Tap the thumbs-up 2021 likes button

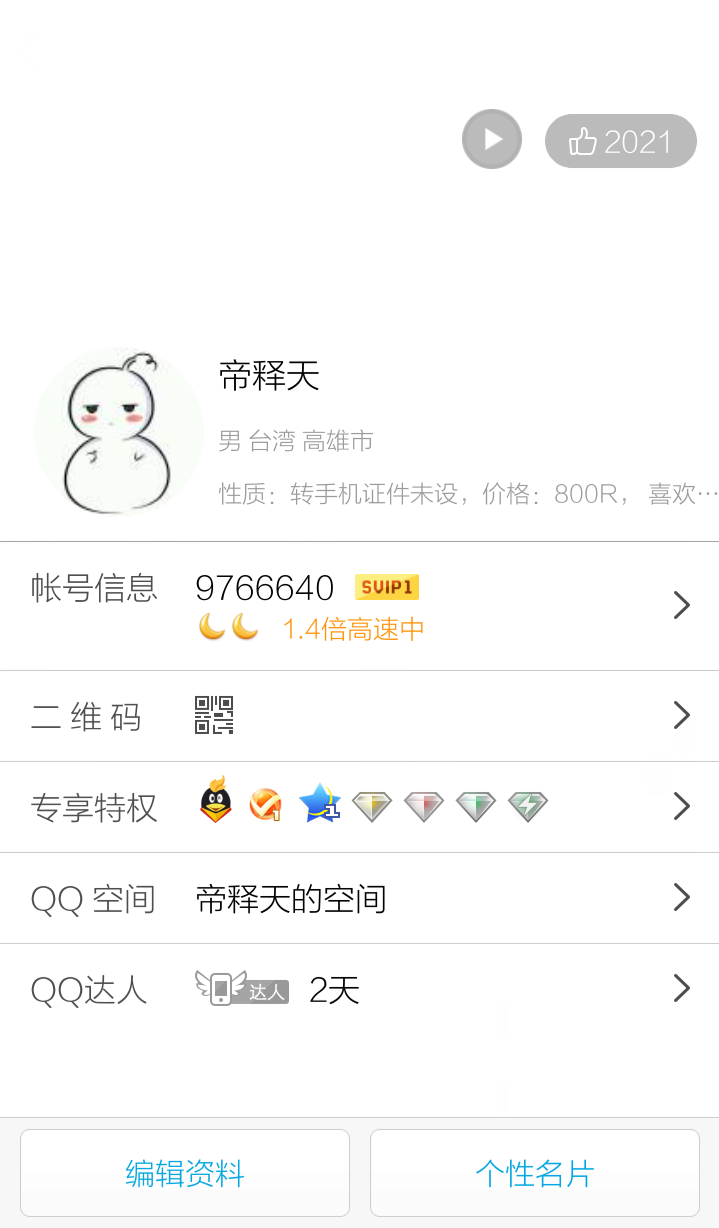(621, 141)
